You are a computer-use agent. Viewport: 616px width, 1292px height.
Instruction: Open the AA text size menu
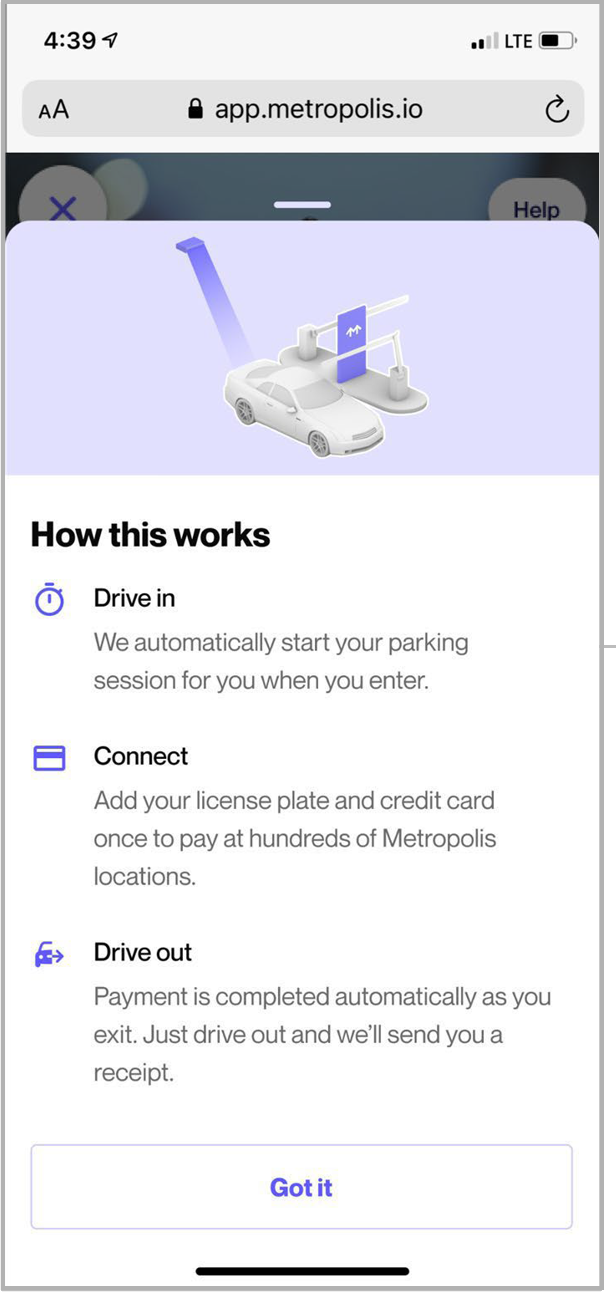click(54, 110)
